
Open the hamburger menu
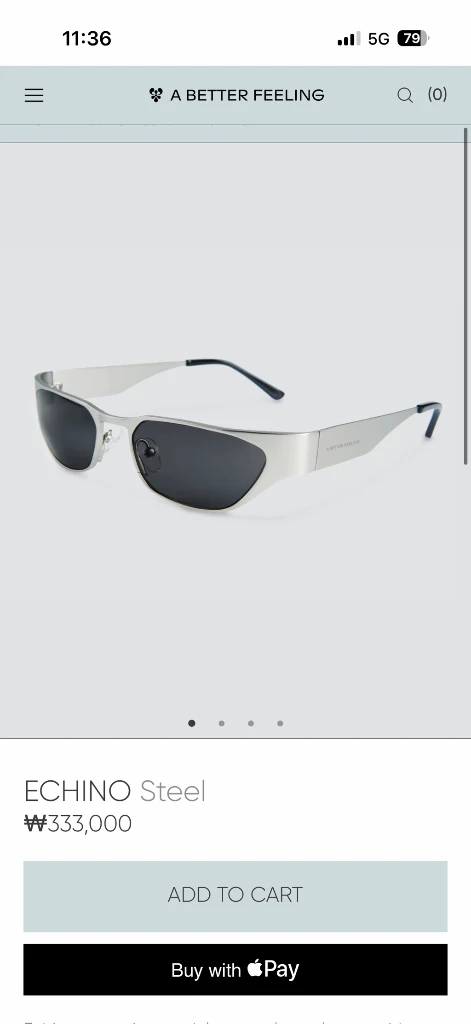(34, 95)
